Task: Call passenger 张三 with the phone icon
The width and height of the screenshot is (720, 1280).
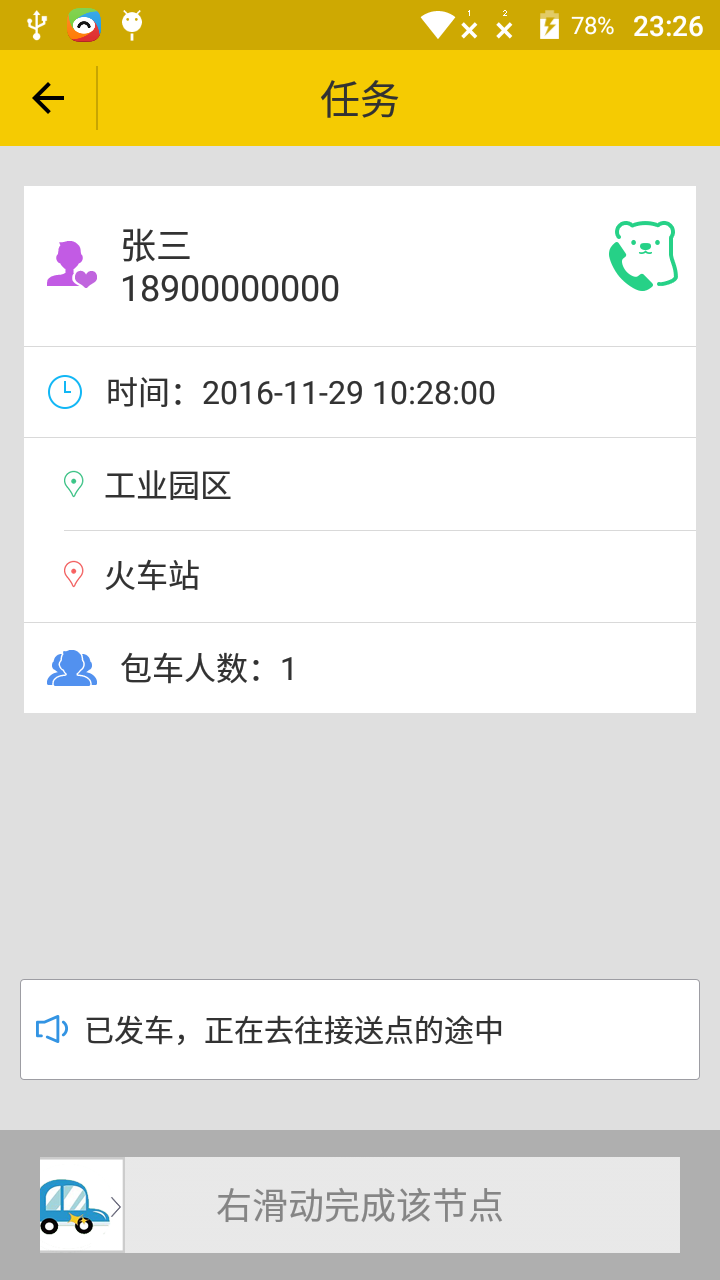Action: (x=643, y=257)
